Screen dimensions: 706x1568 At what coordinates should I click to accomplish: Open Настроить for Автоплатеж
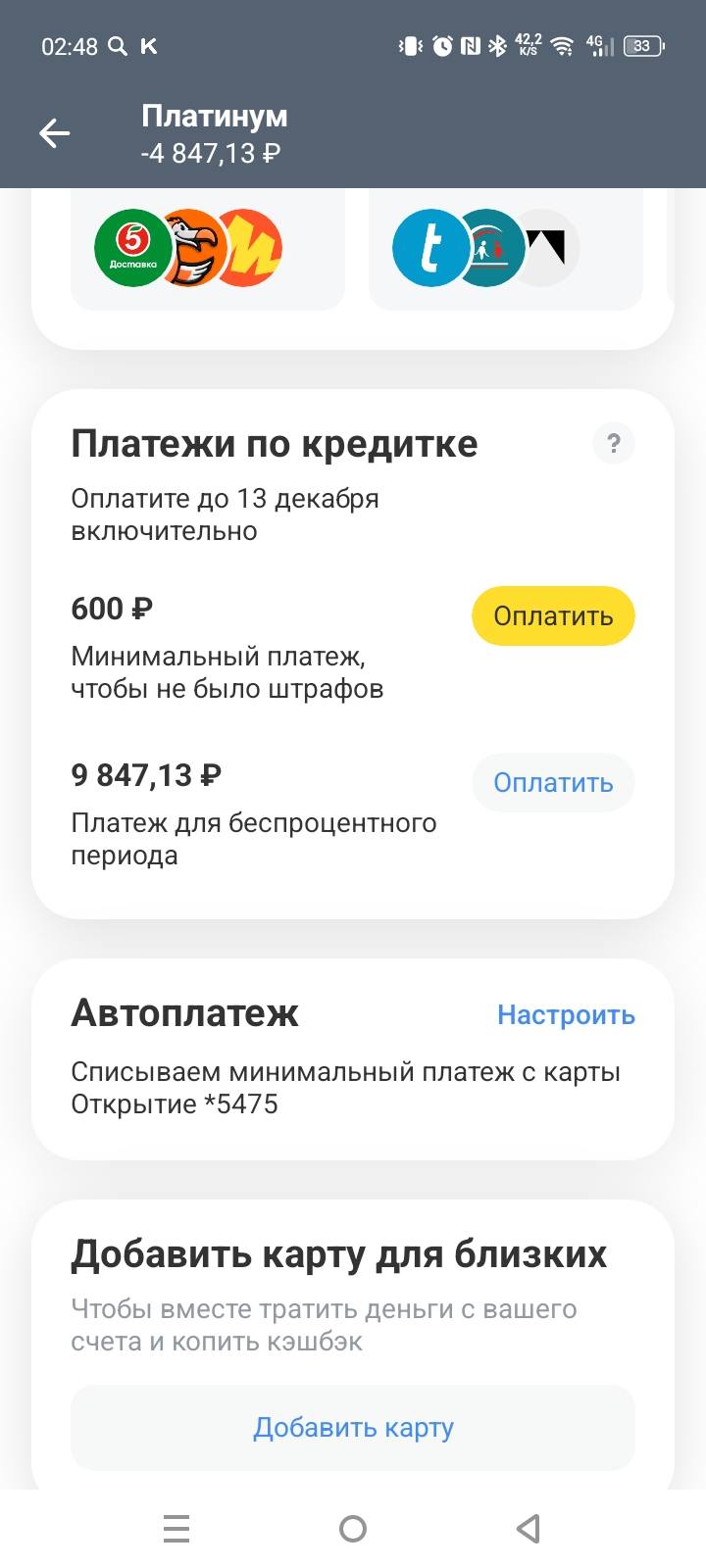[567, 1015]
